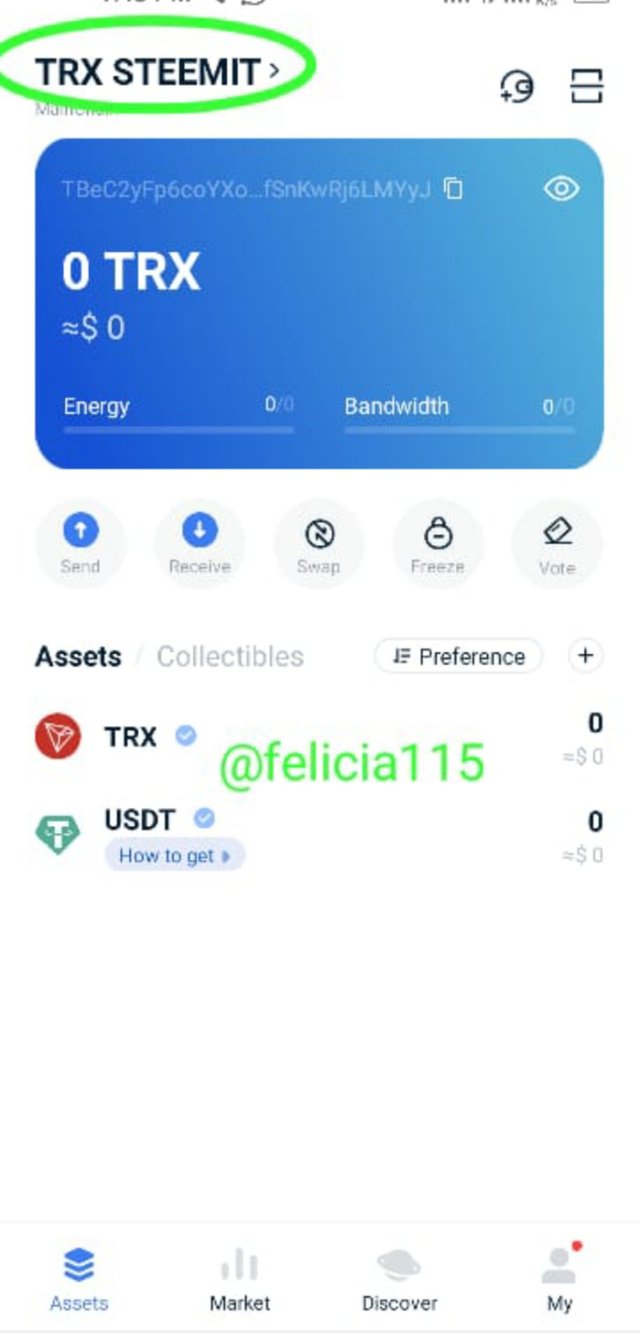
Task: Tap the How to get chip
Action: (x=174, y=856)
